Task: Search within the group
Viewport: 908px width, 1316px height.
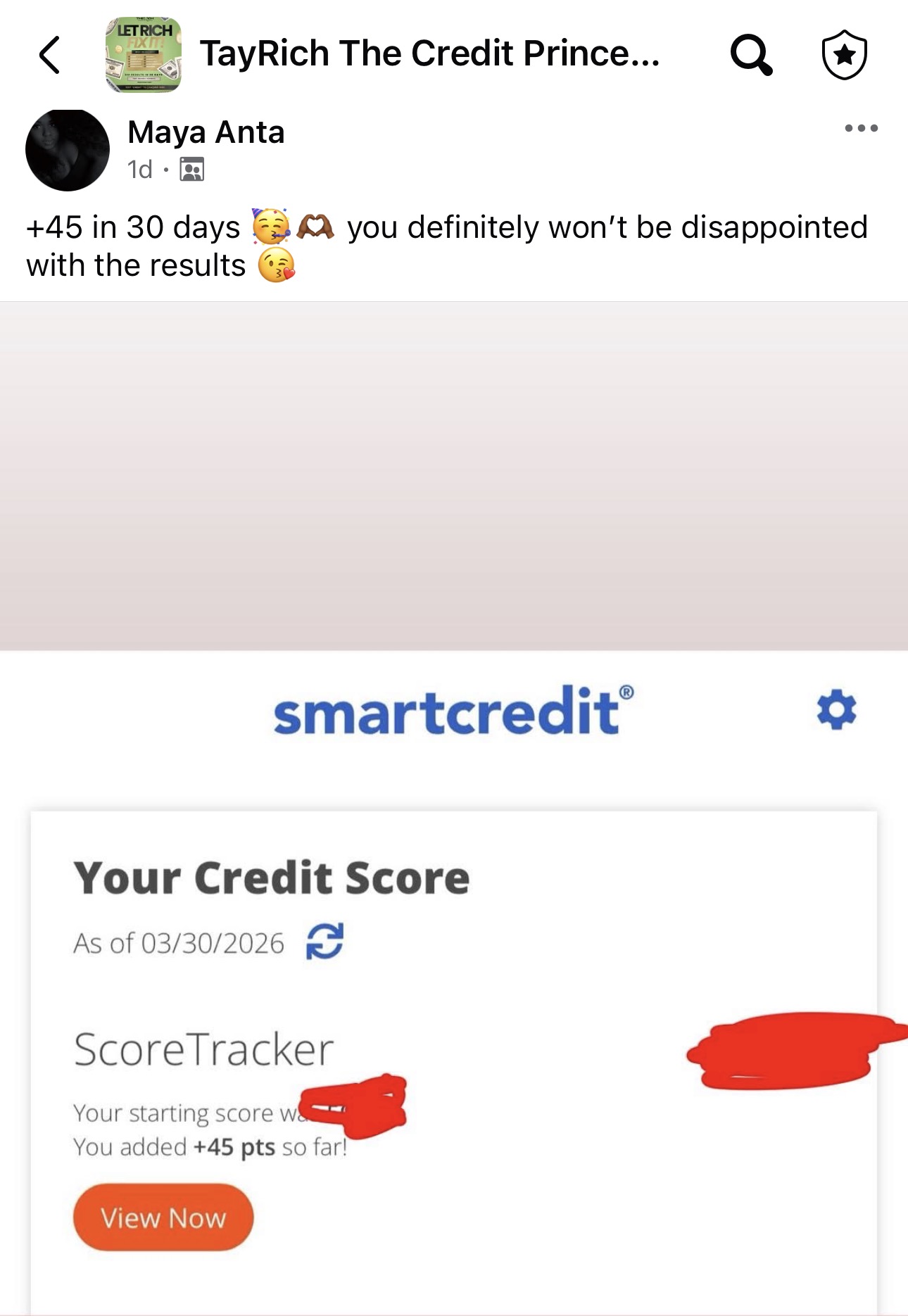Action: coord(750,55)
